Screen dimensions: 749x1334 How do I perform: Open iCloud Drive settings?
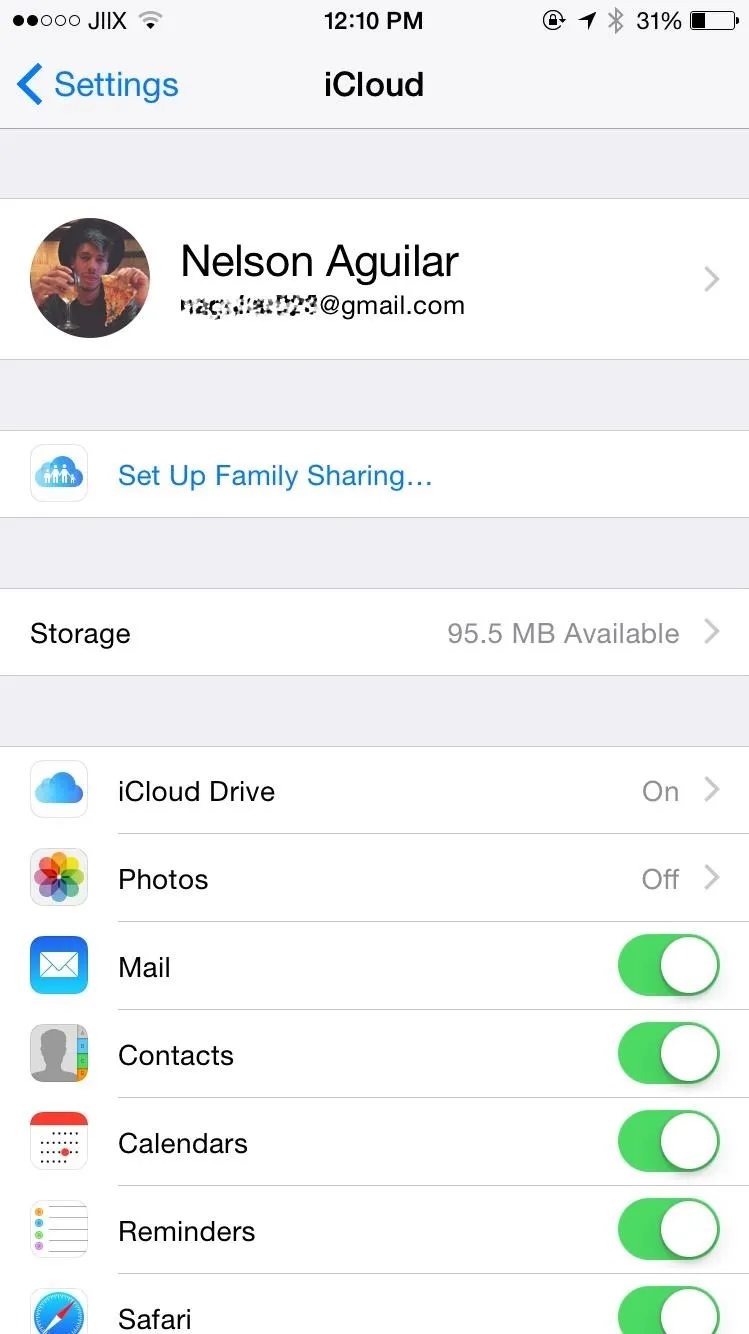(x=374, y=791)
